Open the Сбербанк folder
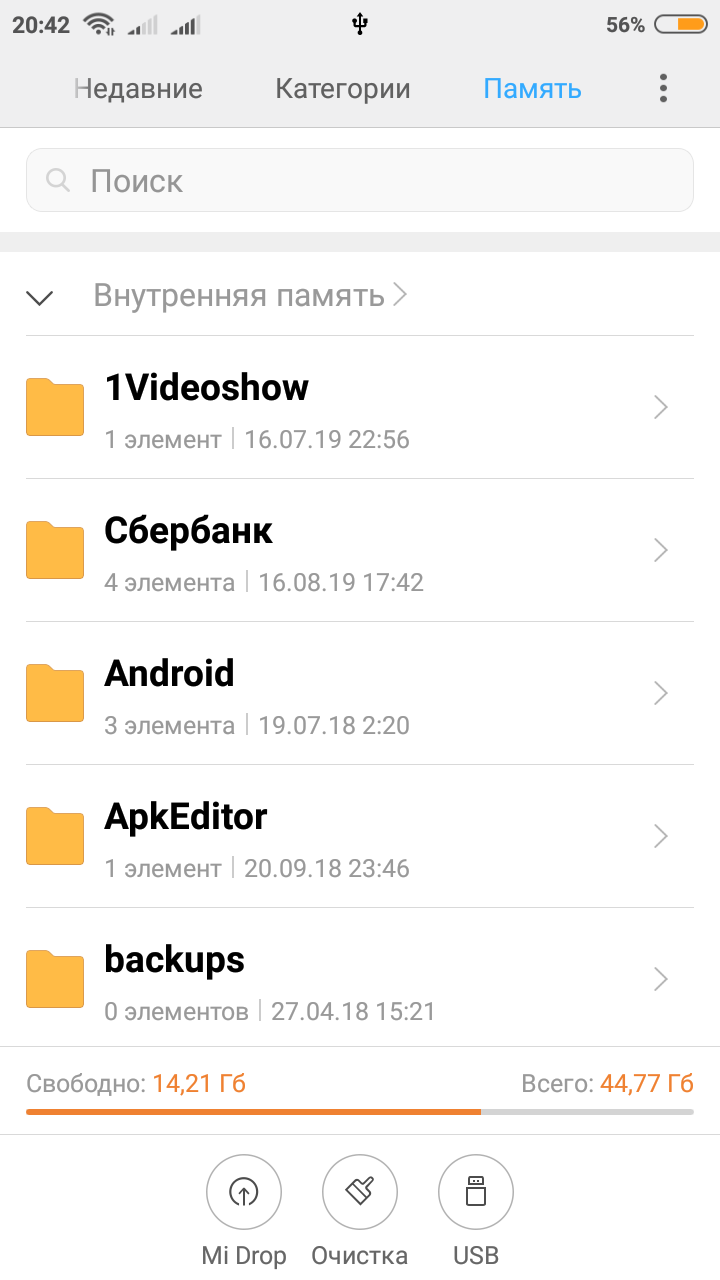This screenshot has height=1280, width=720. (360, 550)
